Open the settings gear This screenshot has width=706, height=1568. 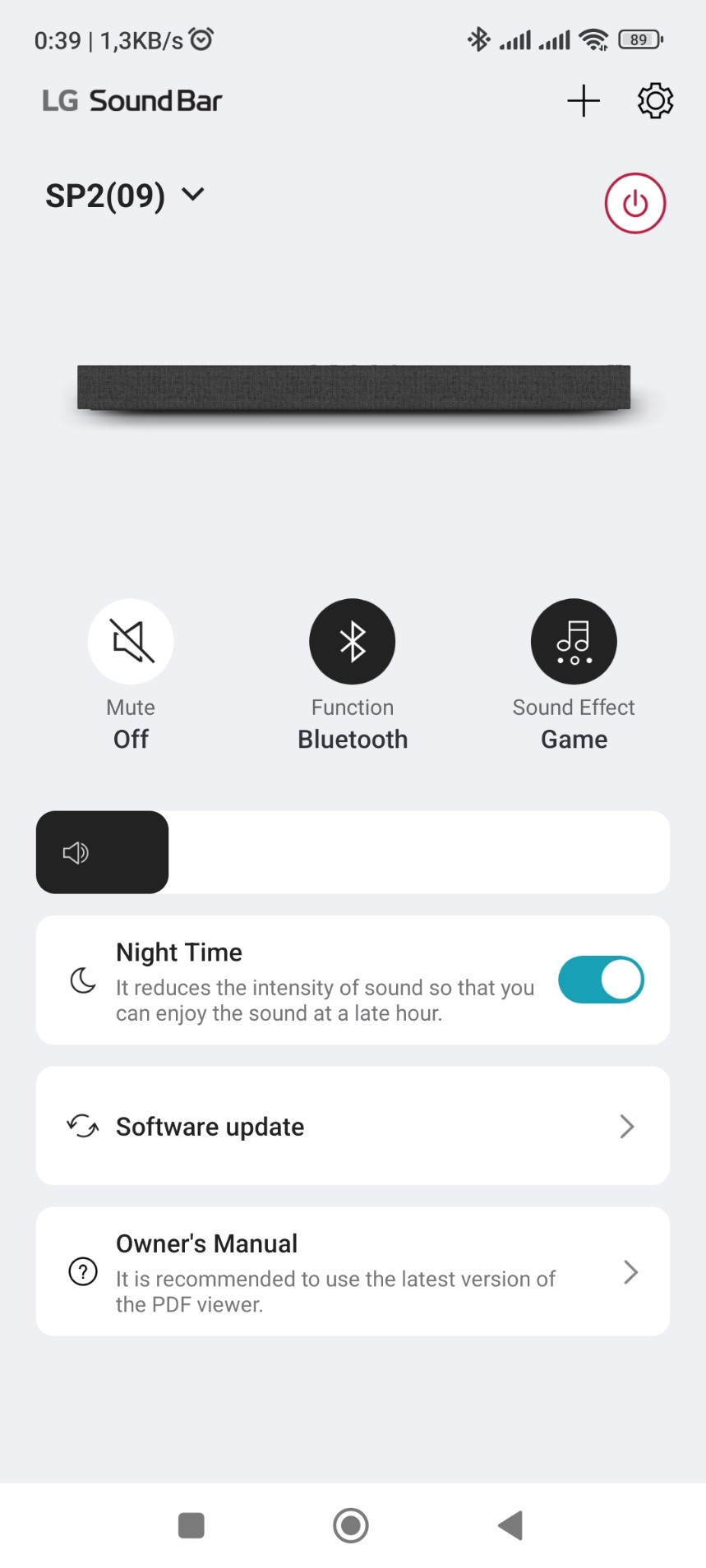click(655, 101)
